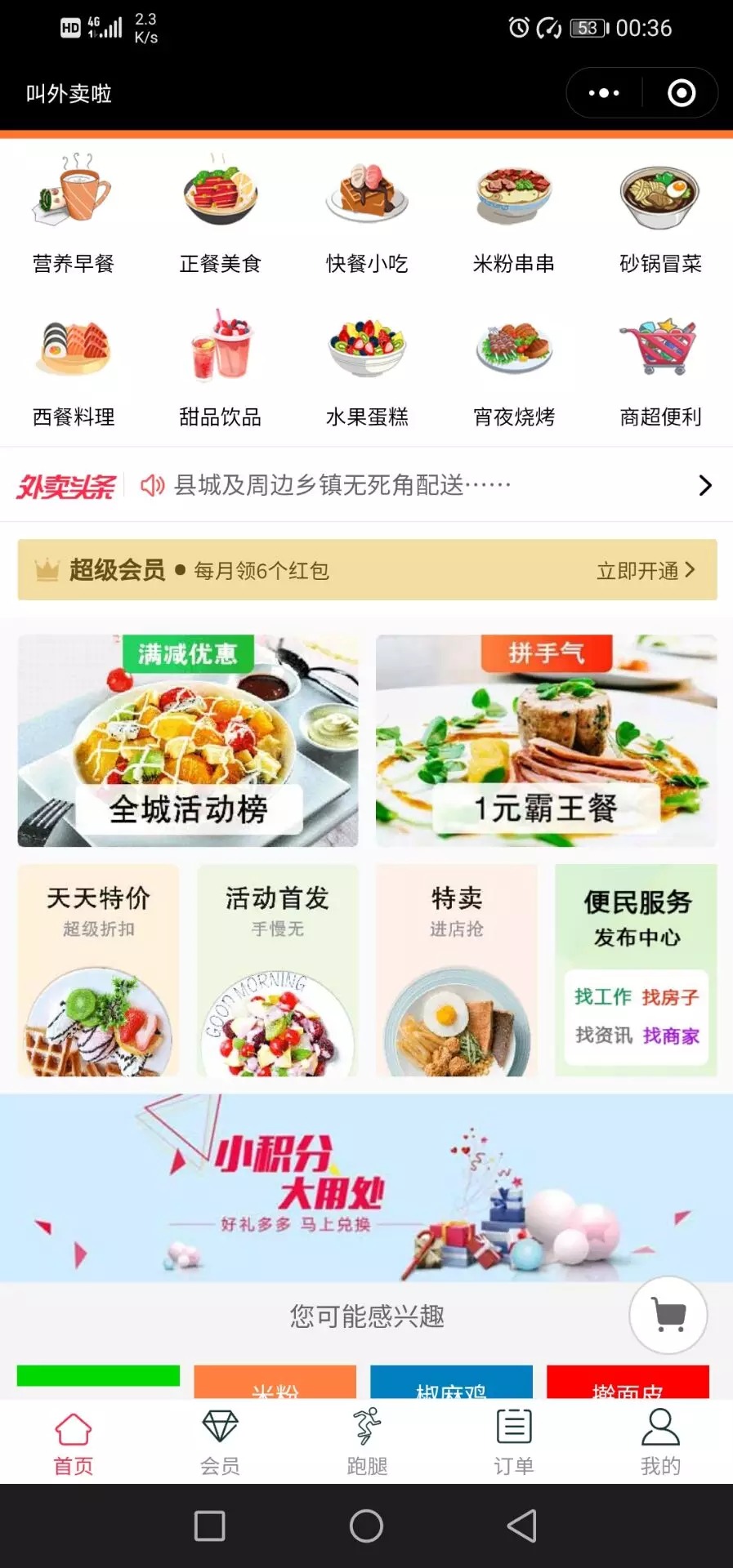Select the 西餐料理 sushi category icon

(72, 350)
